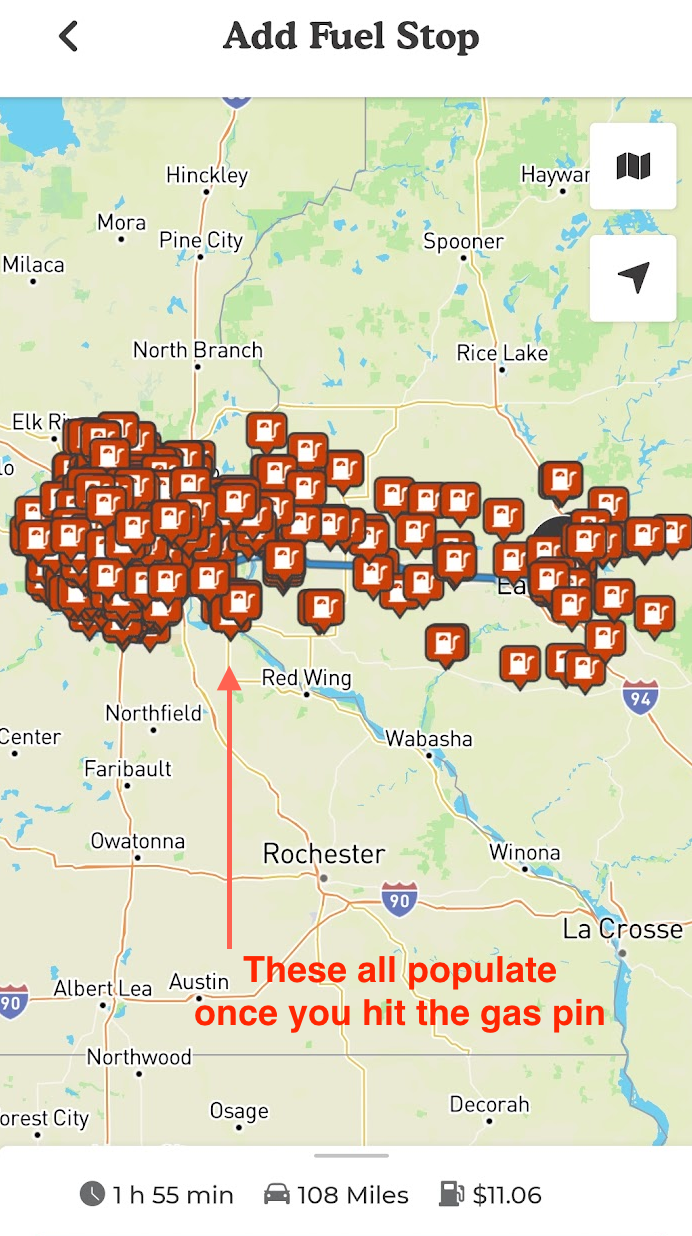Image resolution: width=692 pixels, height=1236 pixels.
Task: Select the gas pin above Red Wing
Action: pyautogui.click(x=324, y=608)
